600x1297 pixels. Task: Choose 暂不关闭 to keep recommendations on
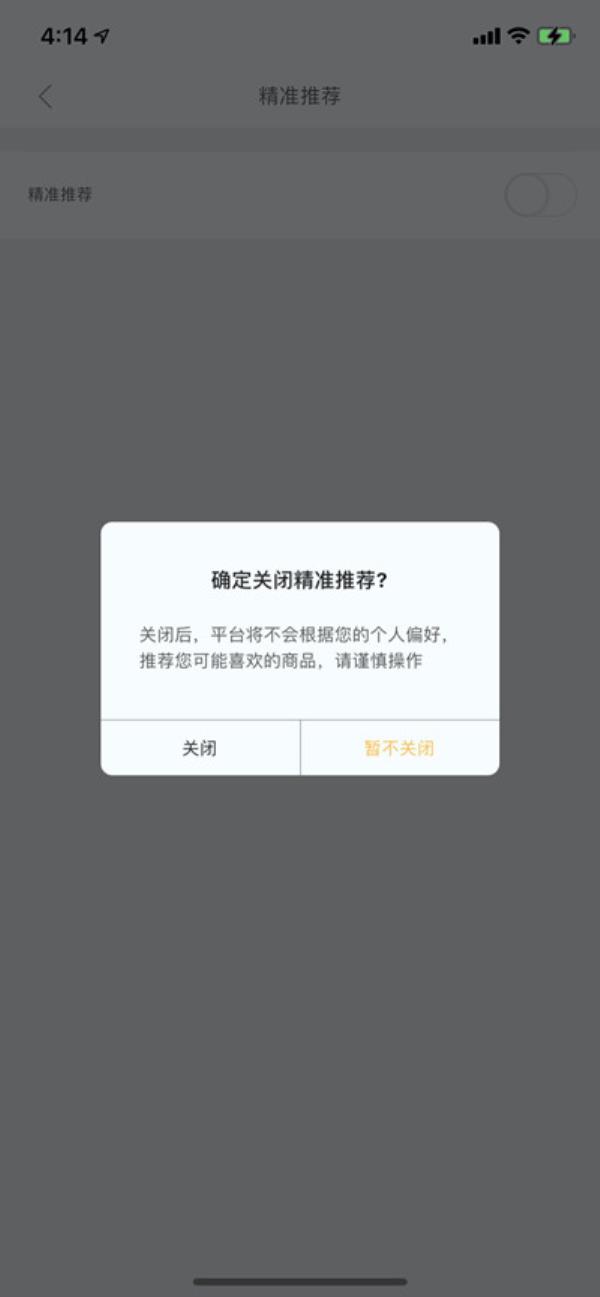(x=399, y=748)
